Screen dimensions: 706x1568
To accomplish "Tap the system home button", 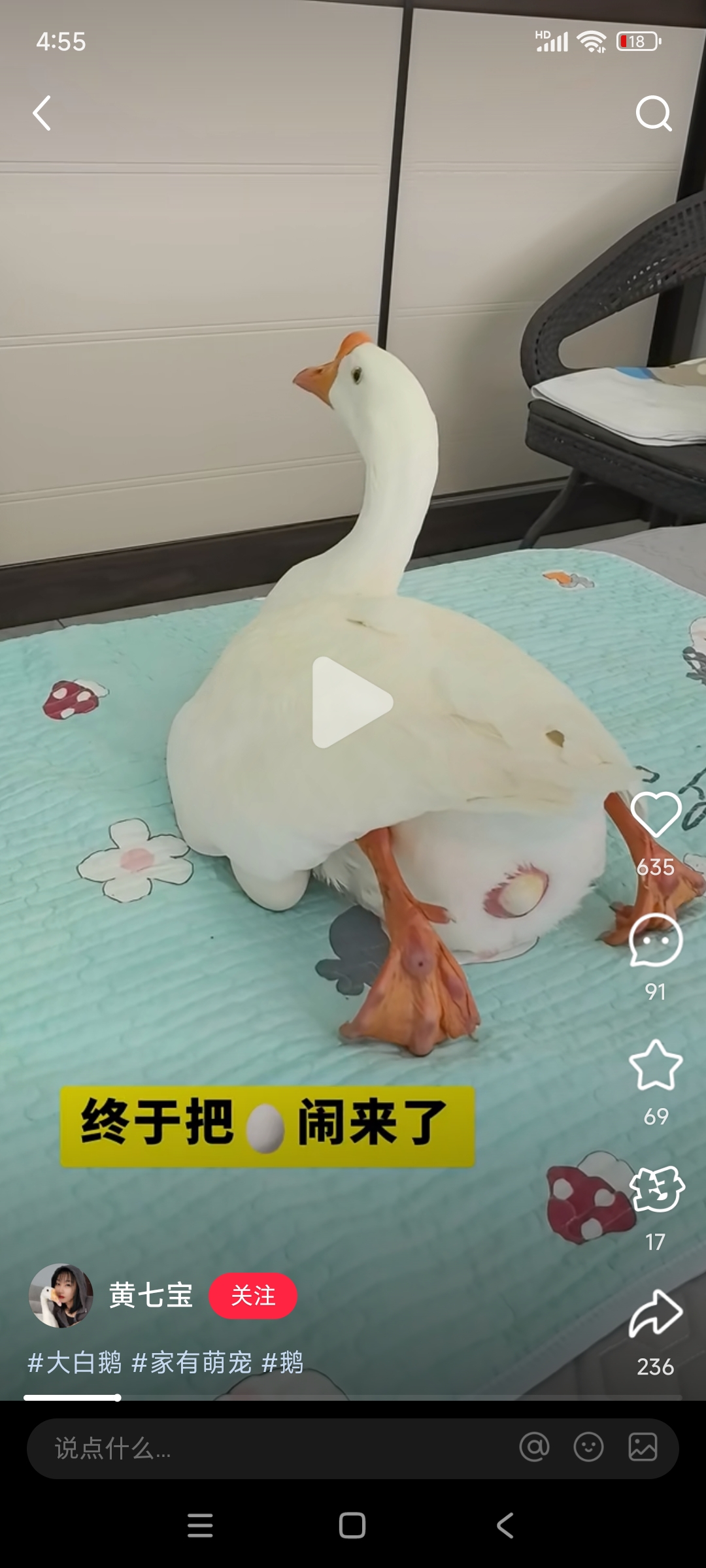I will point(352,1526).
